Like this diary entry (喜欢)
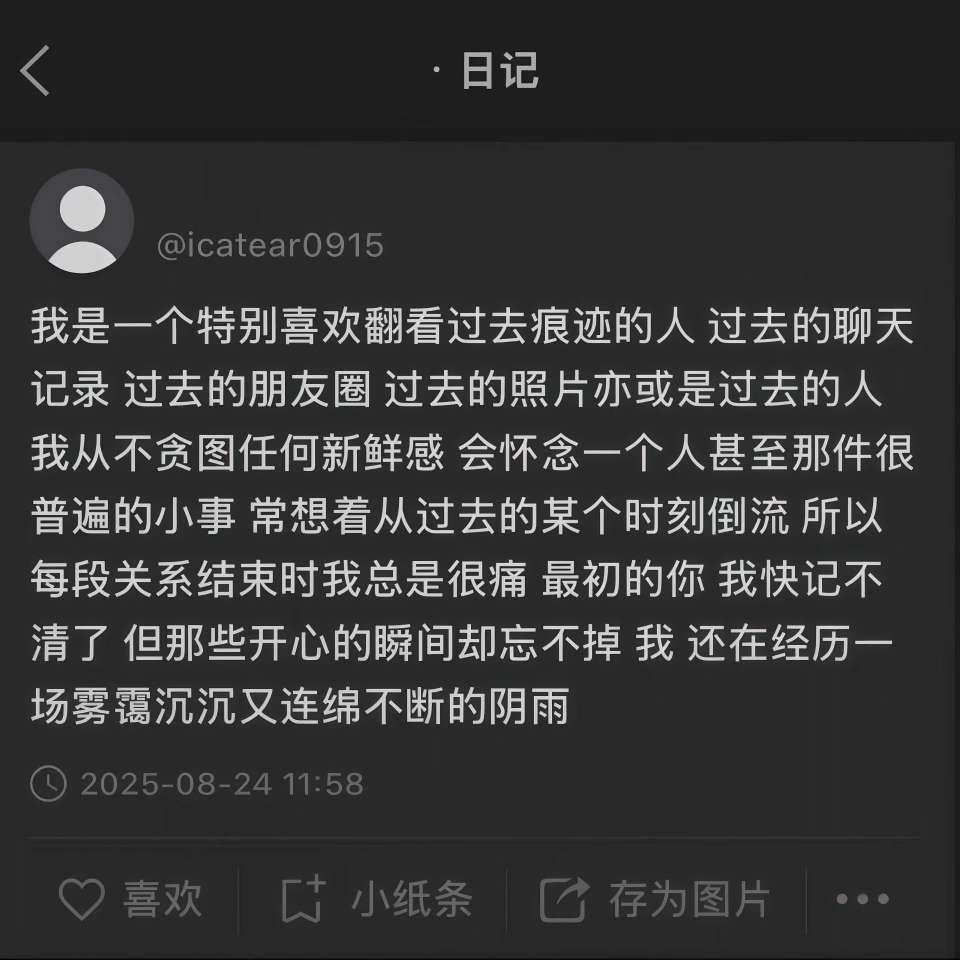Image resolution: width=960 pixels, height=960 pixels. 131,899
